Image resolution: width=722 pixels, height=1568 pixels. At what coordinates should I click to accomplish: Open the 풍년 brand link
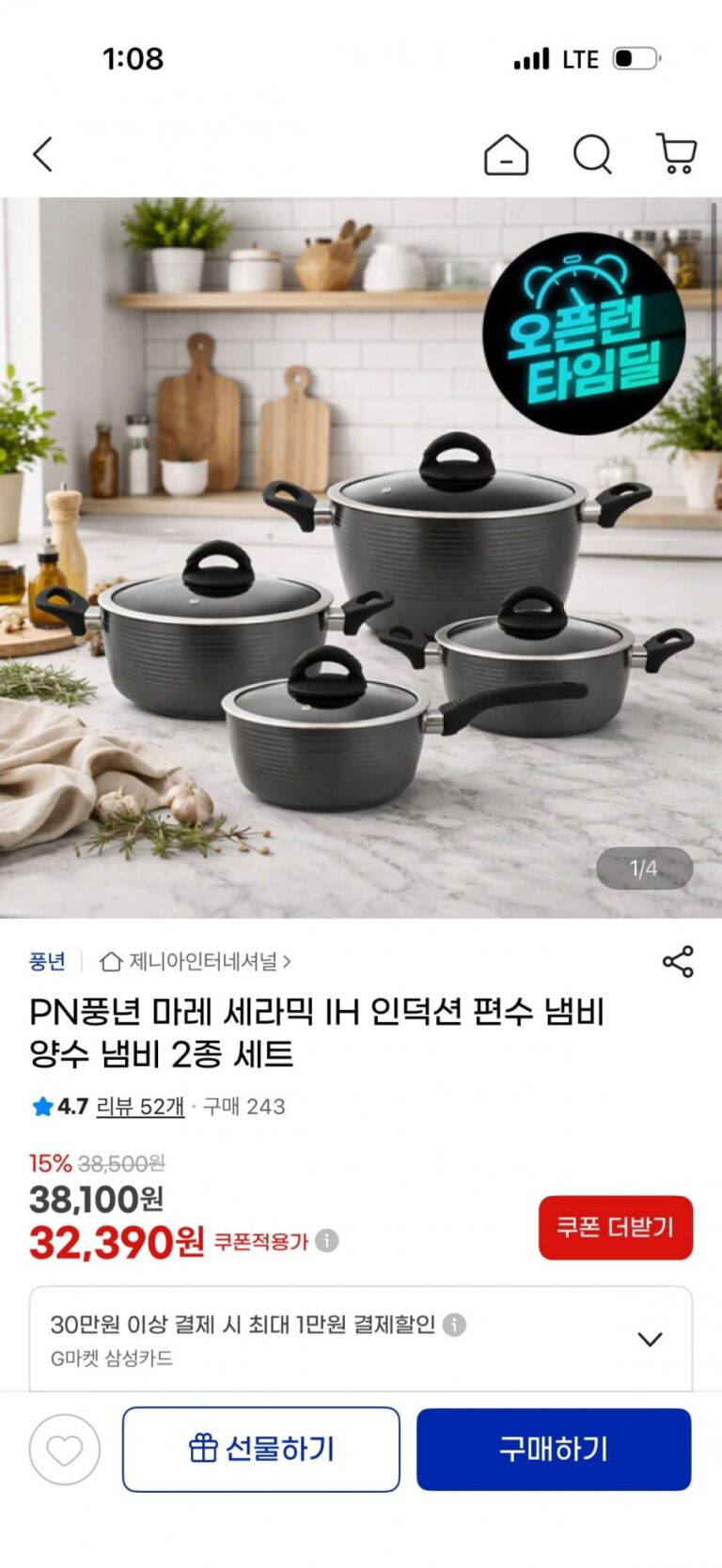[47, 961]
